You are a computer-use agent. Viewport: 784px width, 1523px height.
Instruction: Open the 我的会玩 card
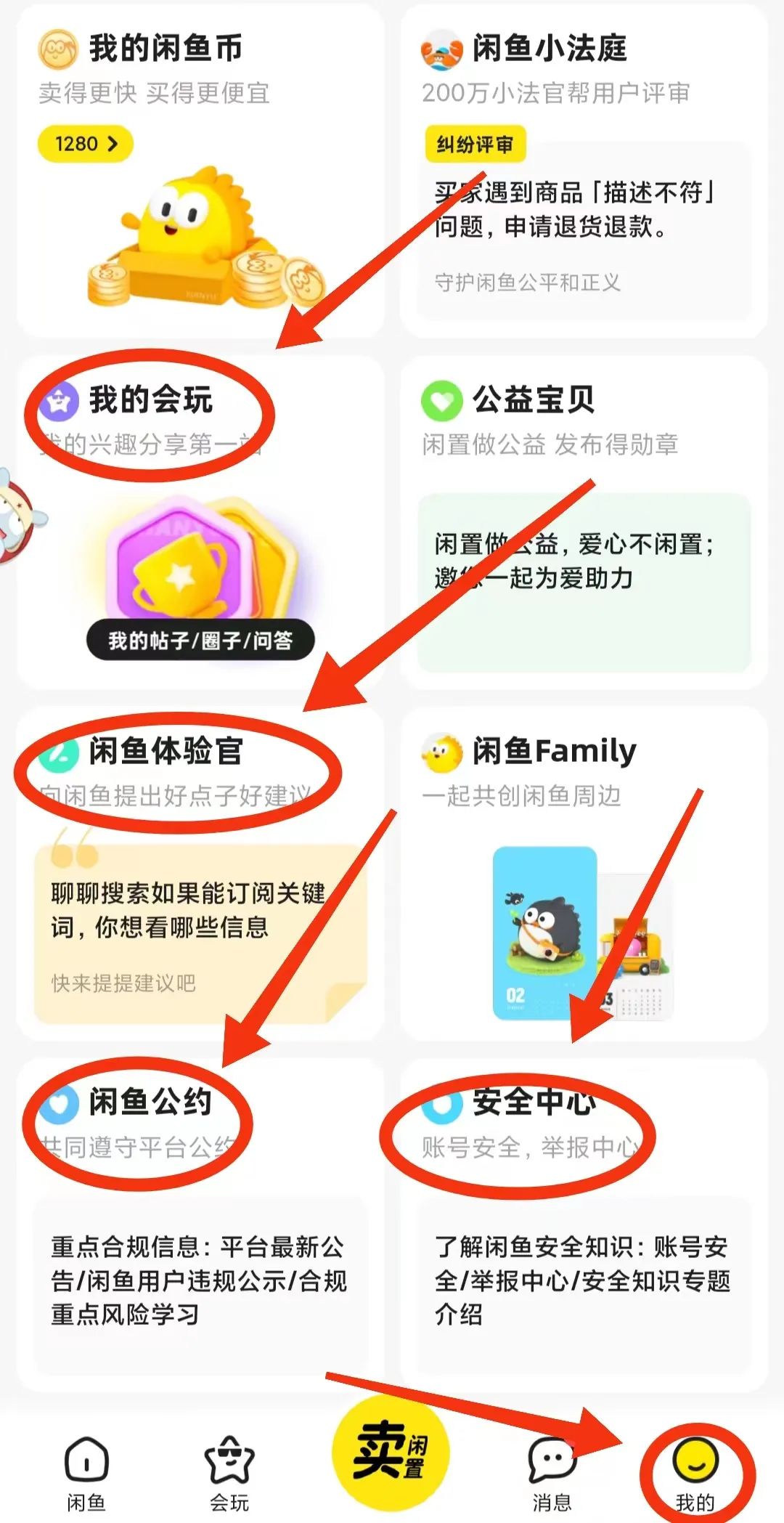click(150, 400)
